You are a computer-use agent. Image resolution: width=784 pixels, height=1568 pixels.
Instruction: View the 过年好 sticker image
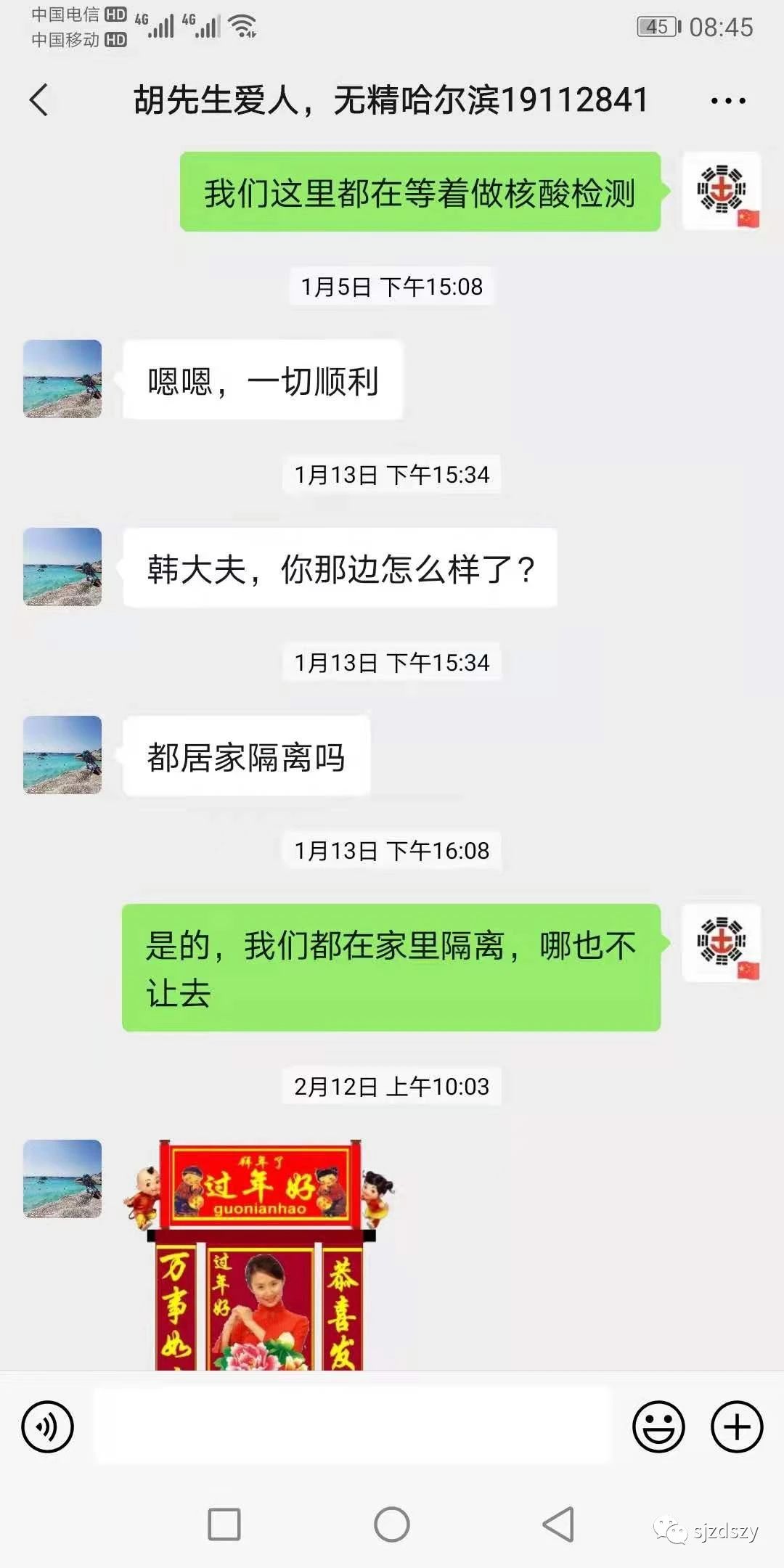coord(260,1254)
